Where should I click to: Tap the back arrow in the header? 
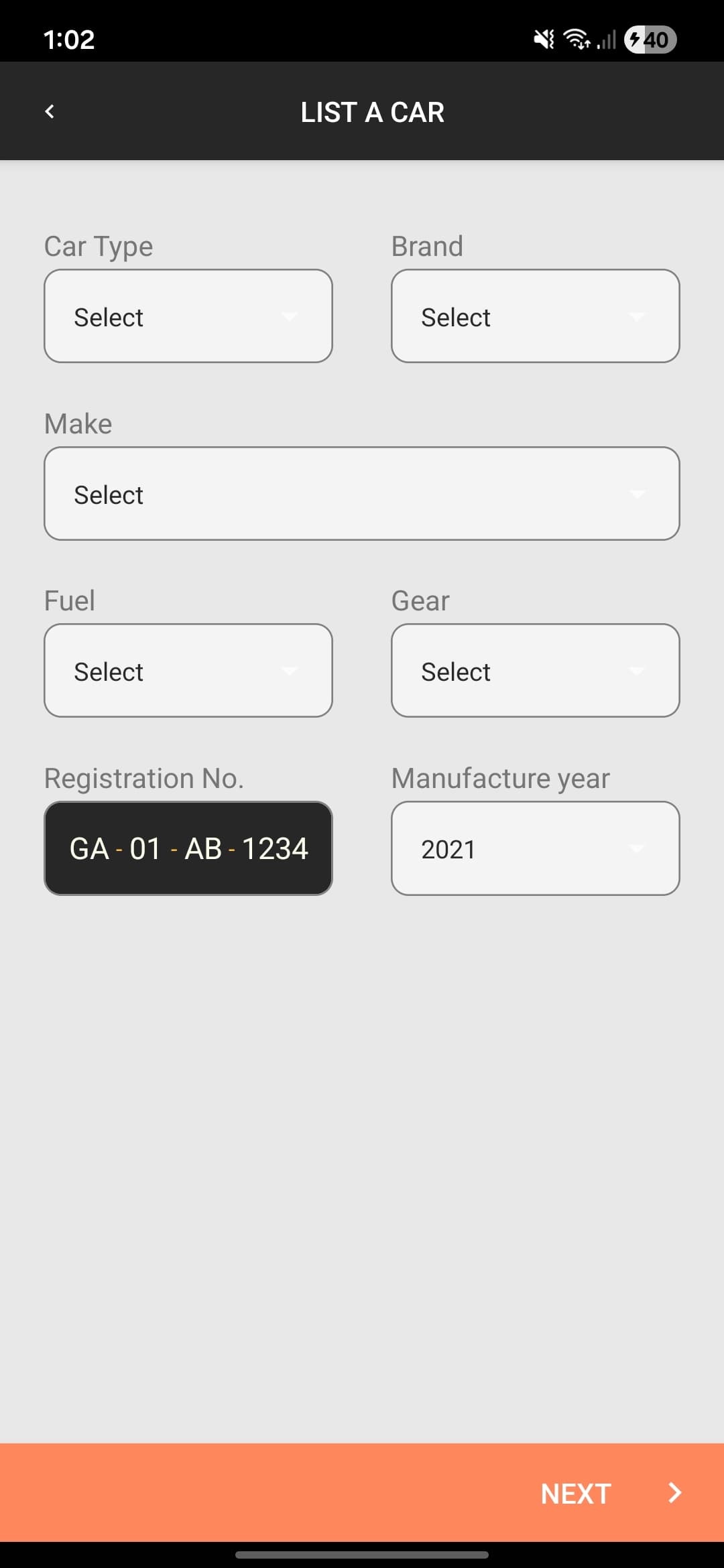49,111
